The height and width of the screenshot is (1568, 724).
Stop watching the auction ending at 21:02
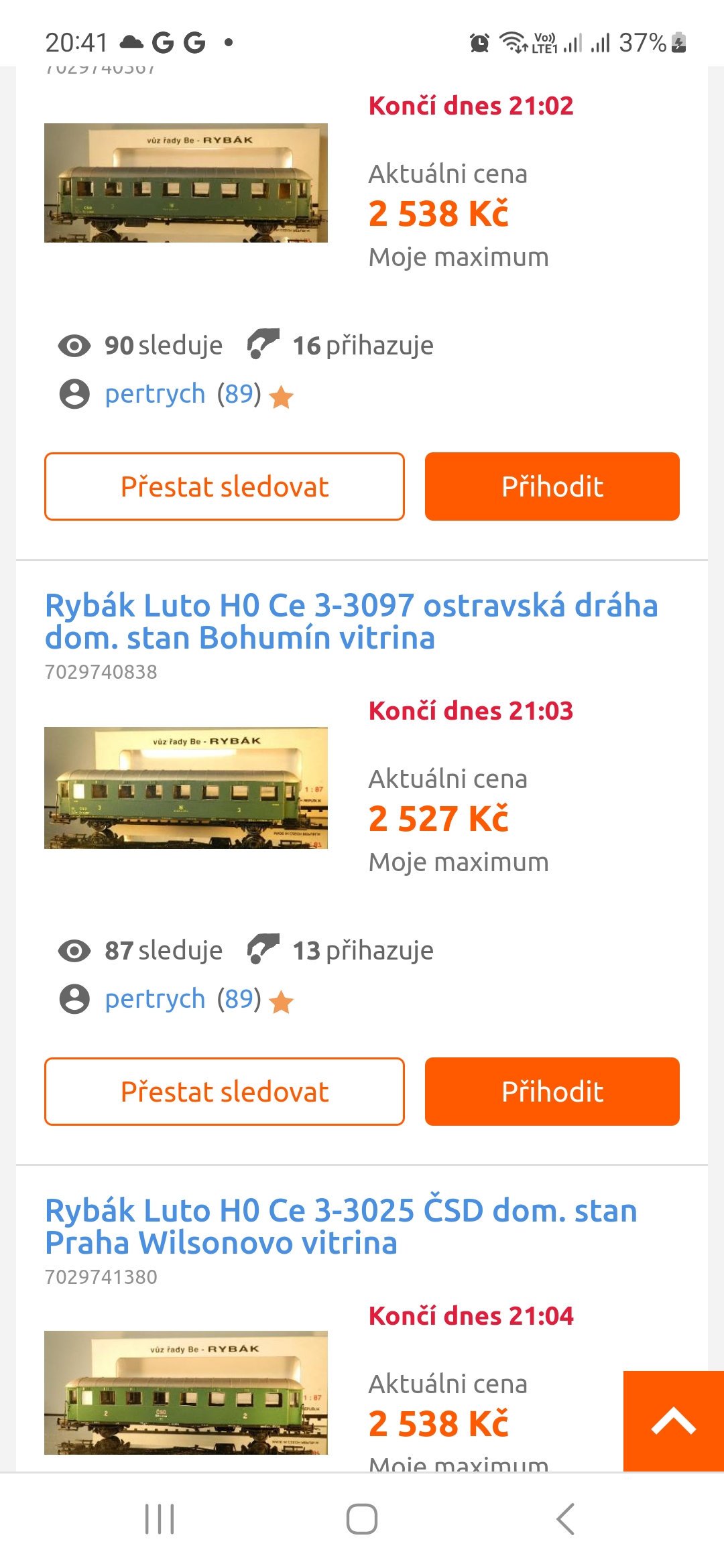(224, 486)
